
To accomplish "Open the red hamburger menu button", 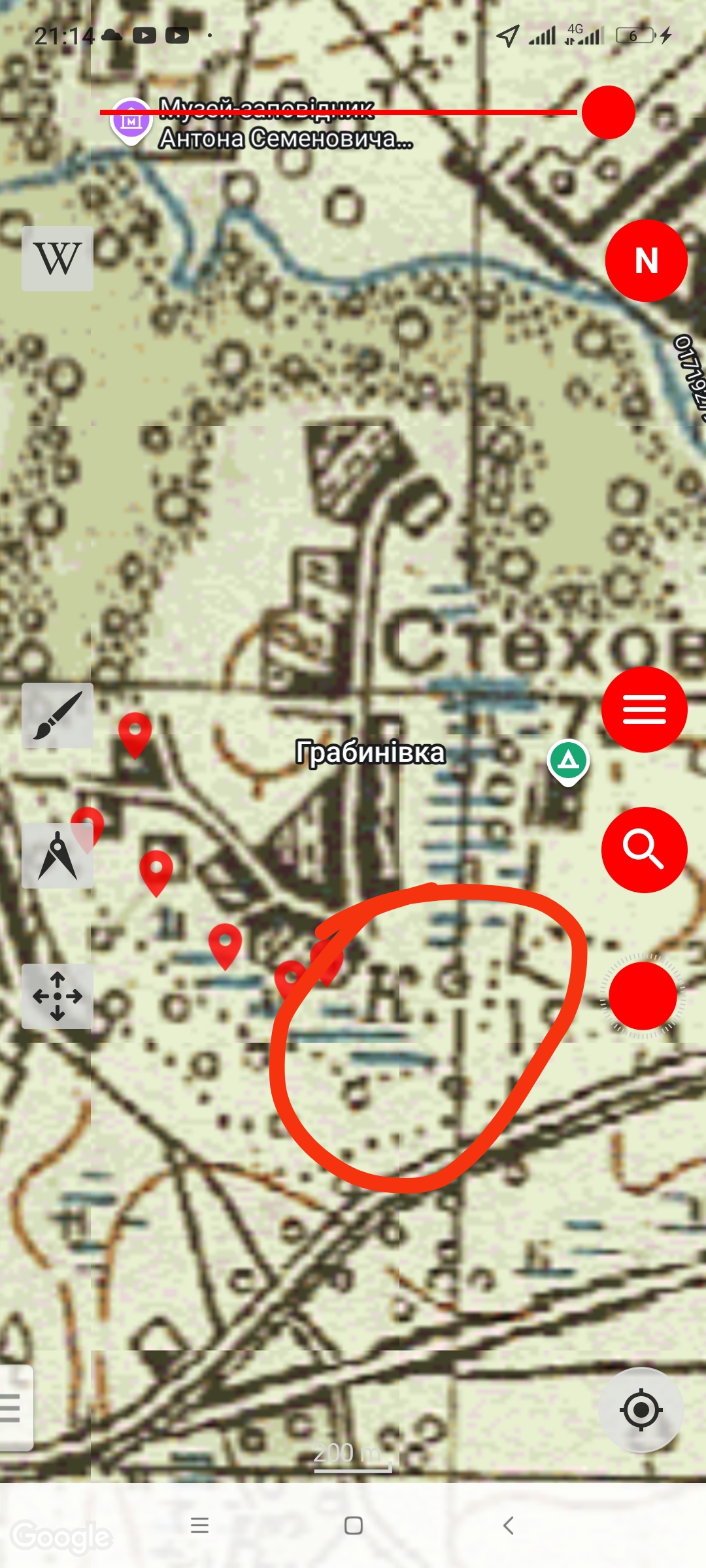I will [644, 709].
